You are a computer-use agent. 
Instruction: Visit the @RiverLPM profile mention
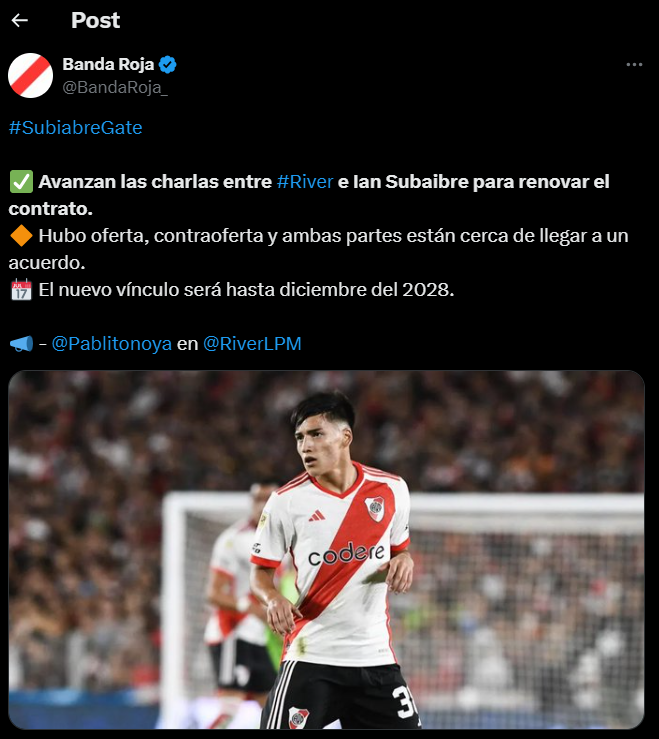(252, 344)
